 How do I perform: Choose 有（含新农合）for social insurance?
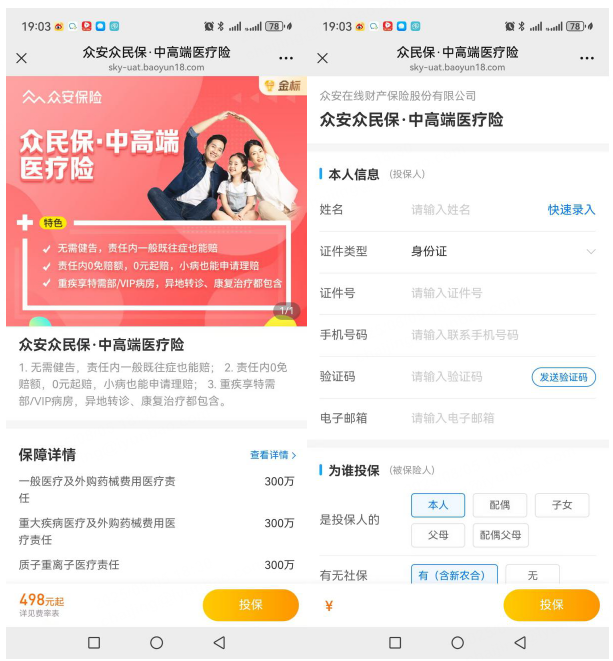[454, 575]
